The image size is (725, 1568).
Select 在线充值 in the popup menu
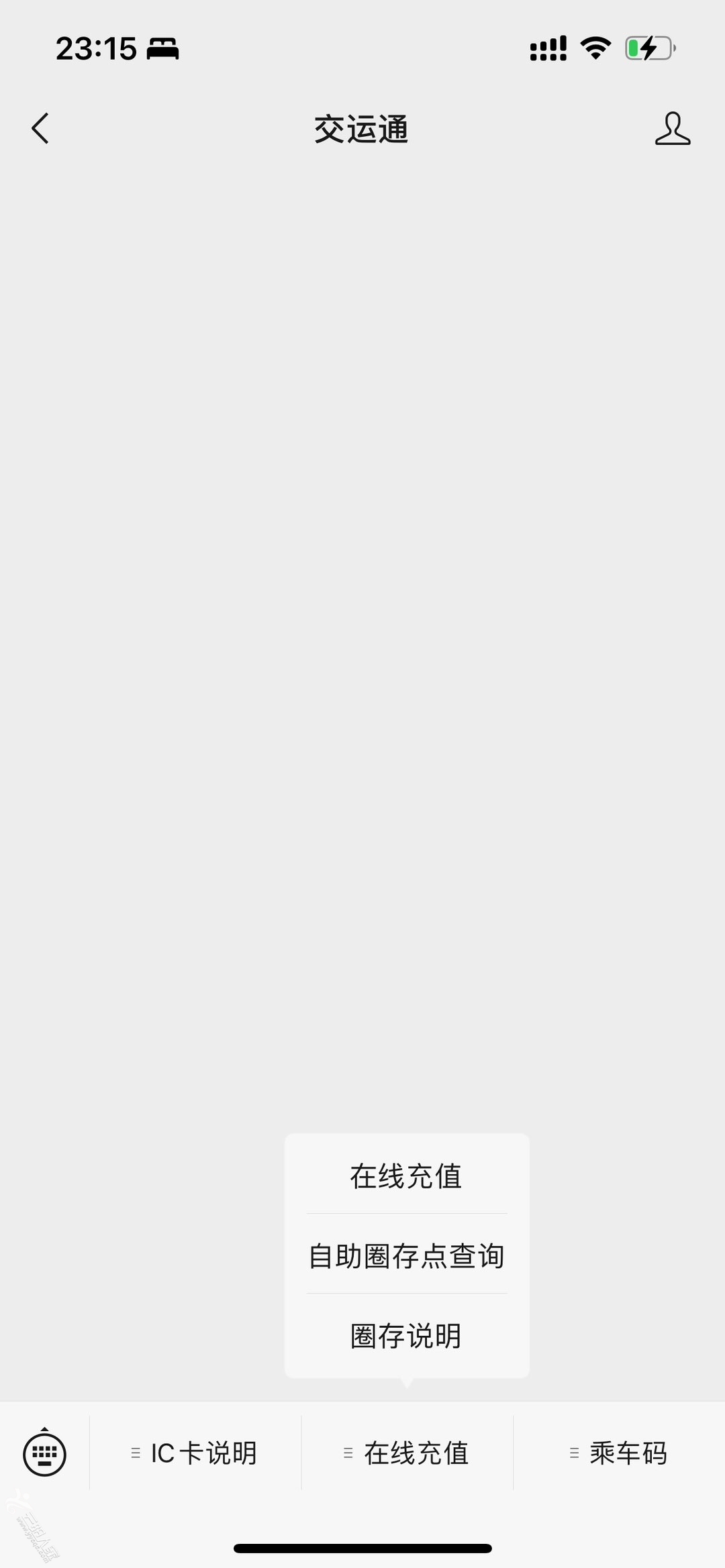pos(406,1176)
